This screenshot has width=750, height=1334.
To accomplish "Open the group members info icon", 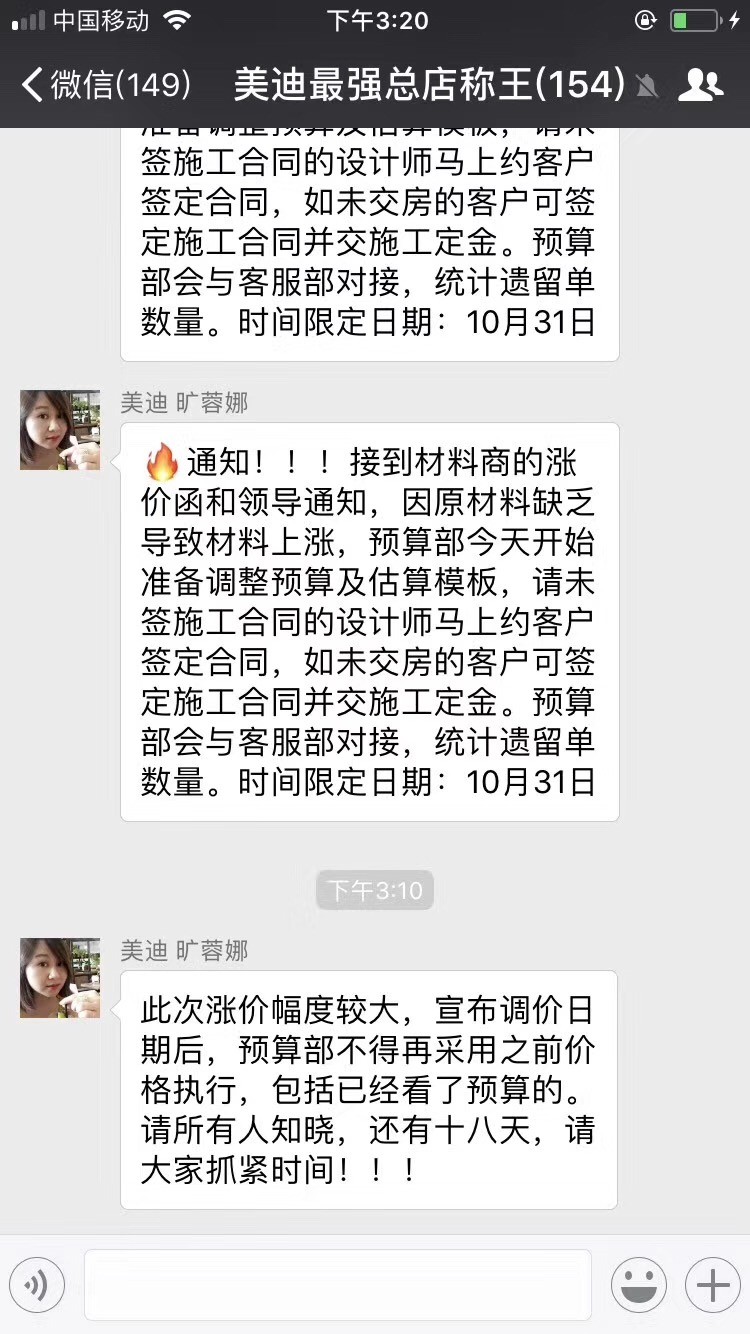I will (x=700, y=85).
